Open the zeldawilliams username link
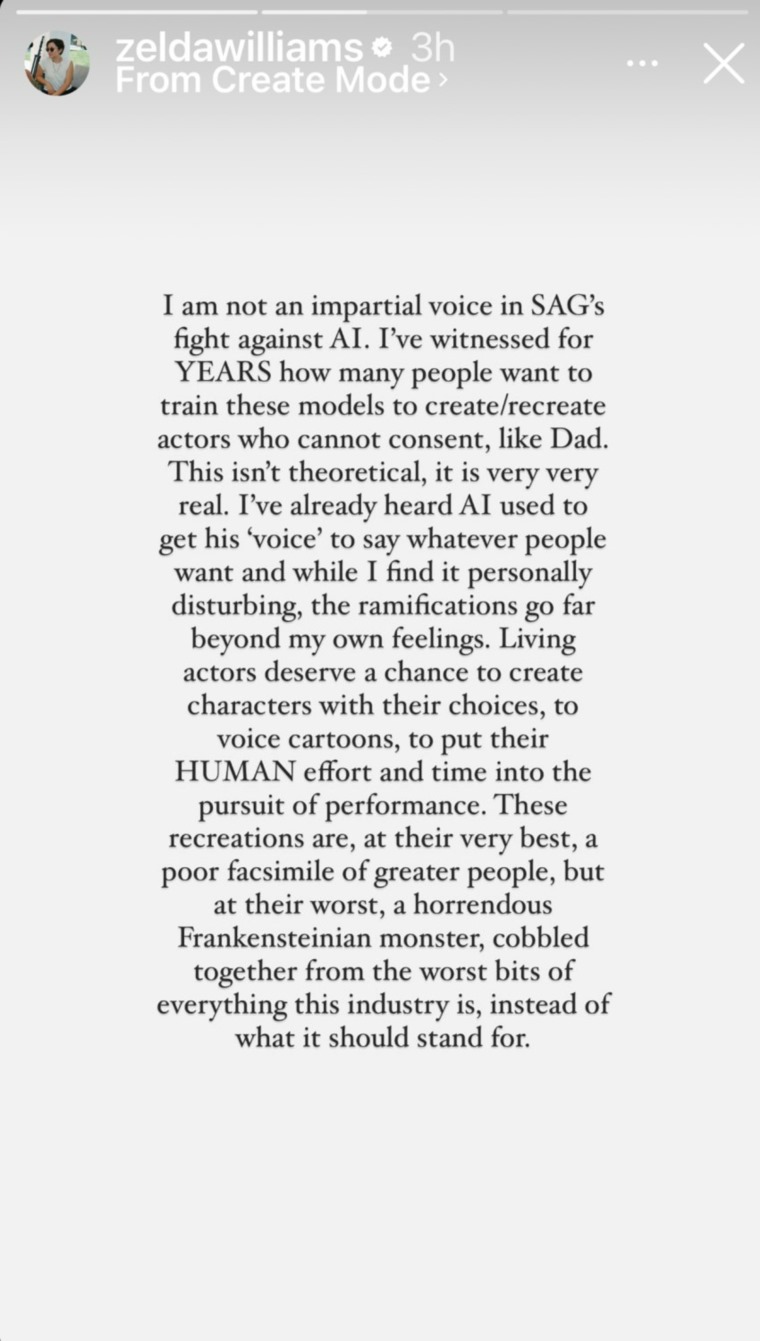This screenshot has width=760, height=1341. pos(238,47)
